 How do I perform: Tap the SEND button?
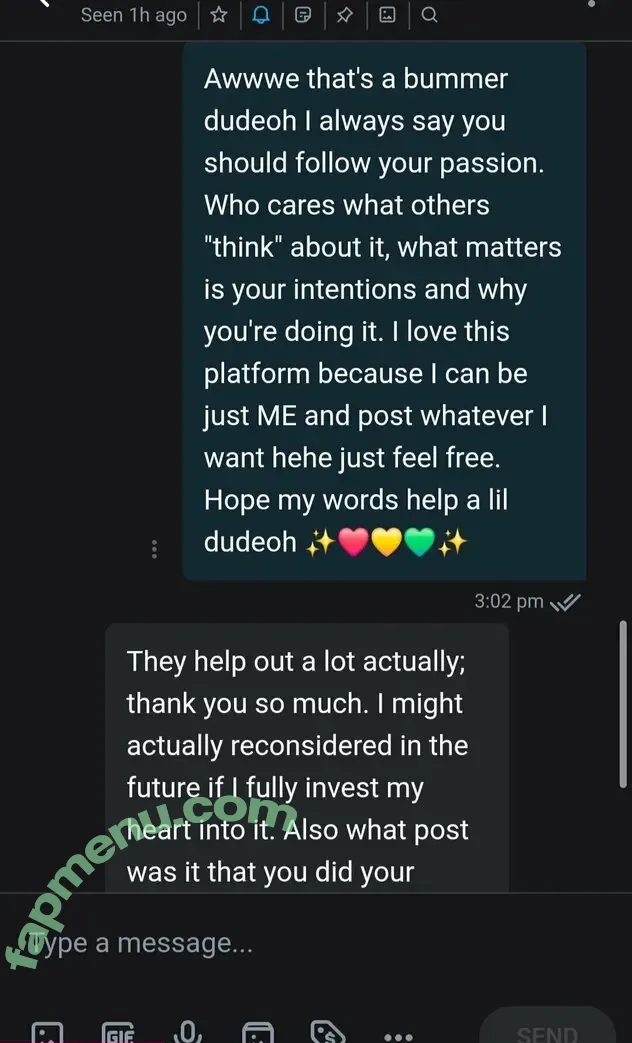[546, 1032]
